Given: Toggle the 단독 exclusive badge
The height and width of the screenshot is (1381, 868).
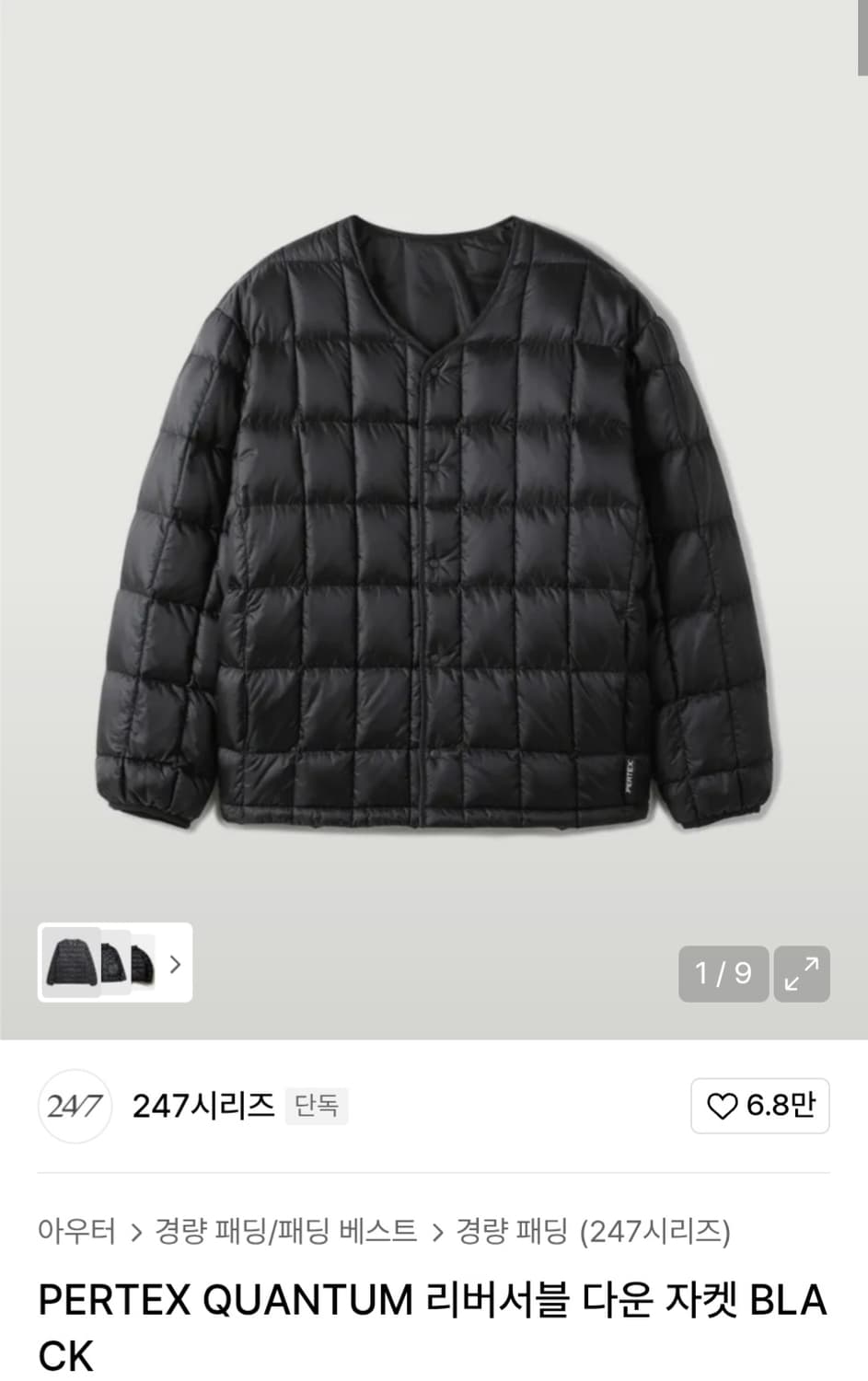Looking at the screenshot, I should (x=317, y=1108).
